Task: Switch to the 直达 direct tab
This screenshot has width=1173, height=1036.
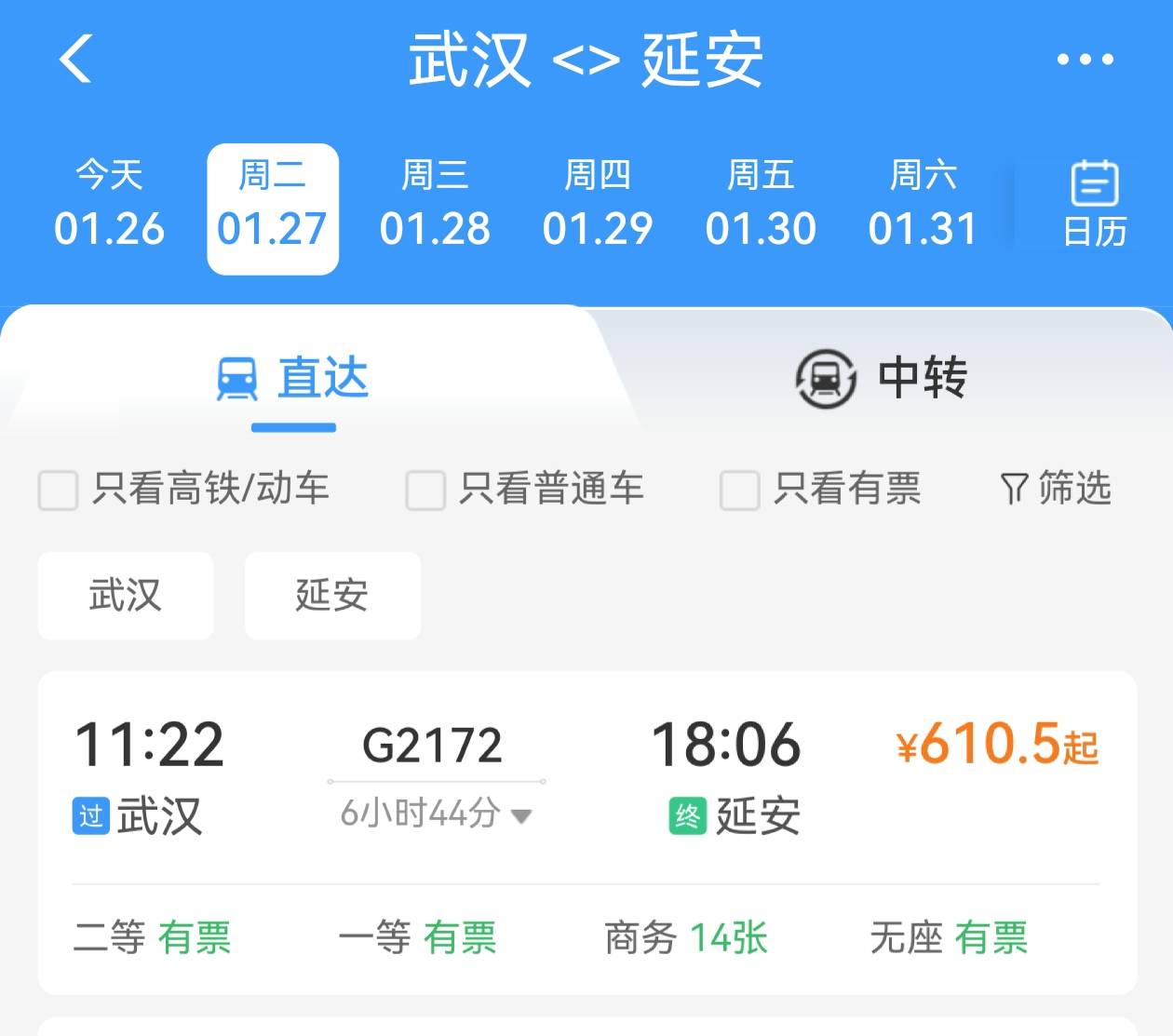Action: [x=293, y=379]
